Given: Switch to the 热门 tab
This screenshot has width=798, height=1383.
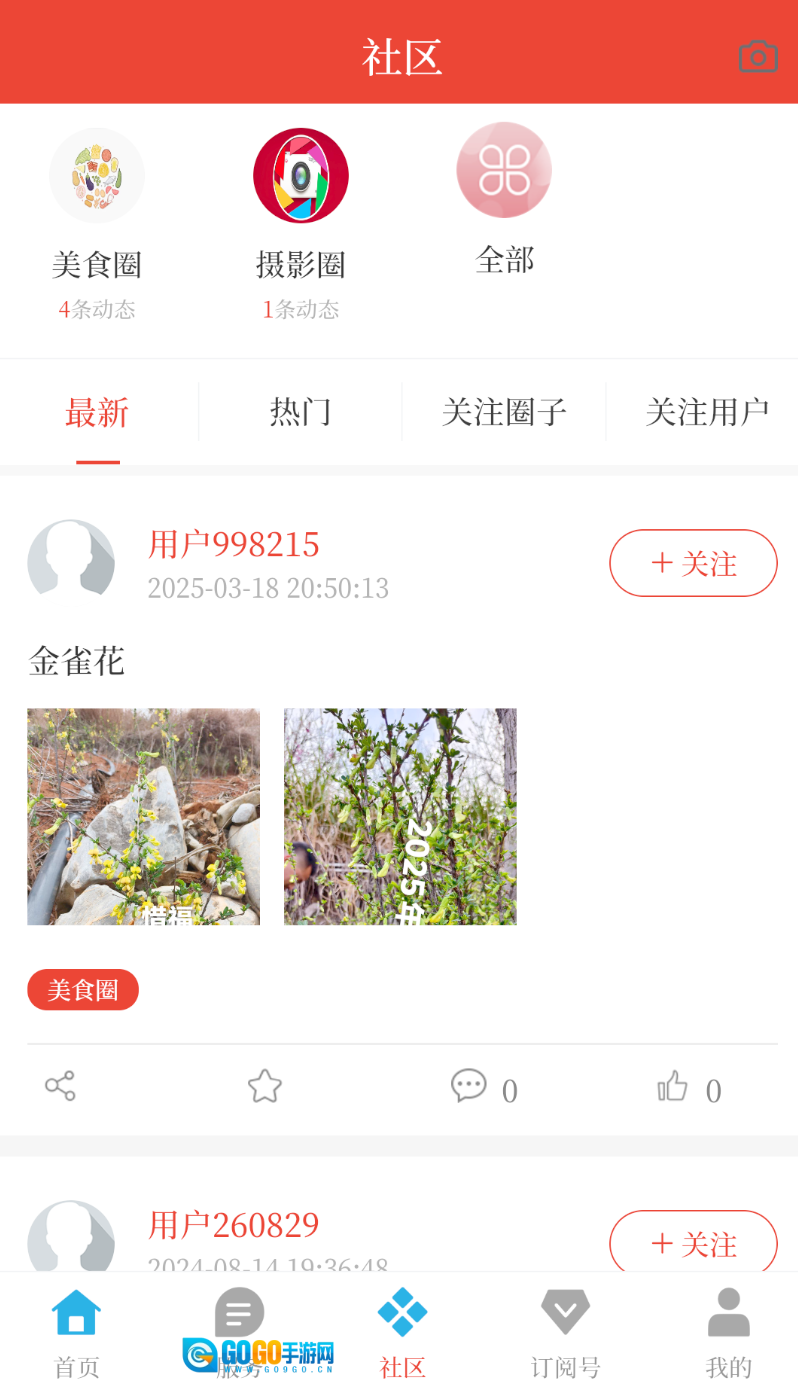Looking at the screenshot, I should point(300,412).
